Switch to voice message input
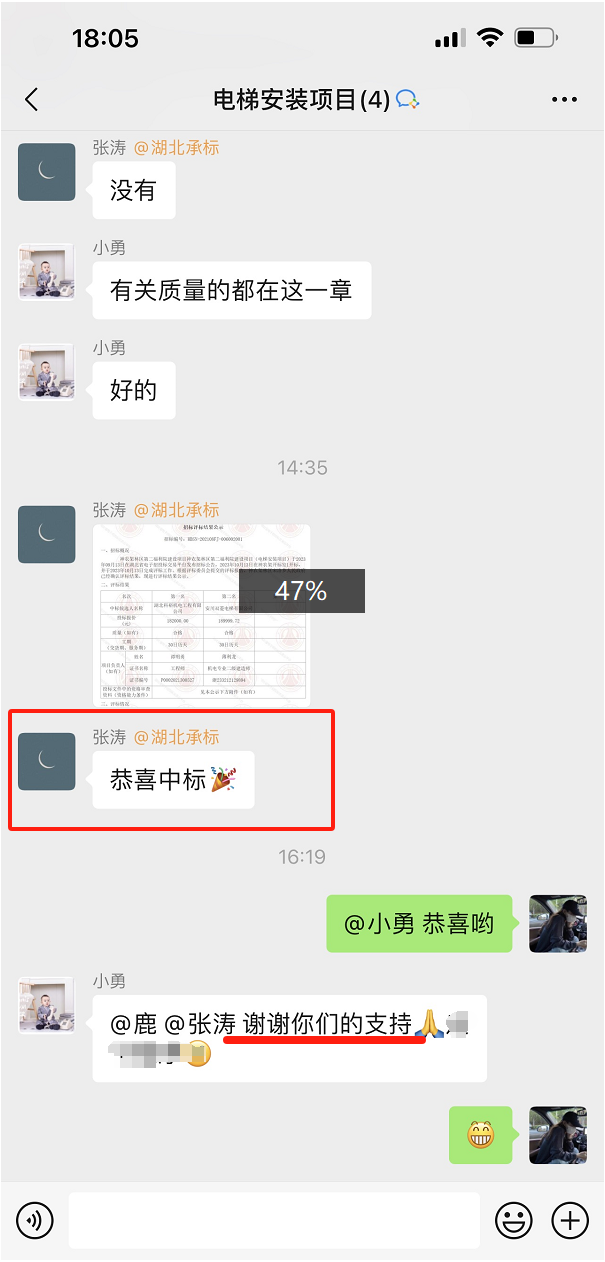 pyautogui.click(x=35, y=1220)
